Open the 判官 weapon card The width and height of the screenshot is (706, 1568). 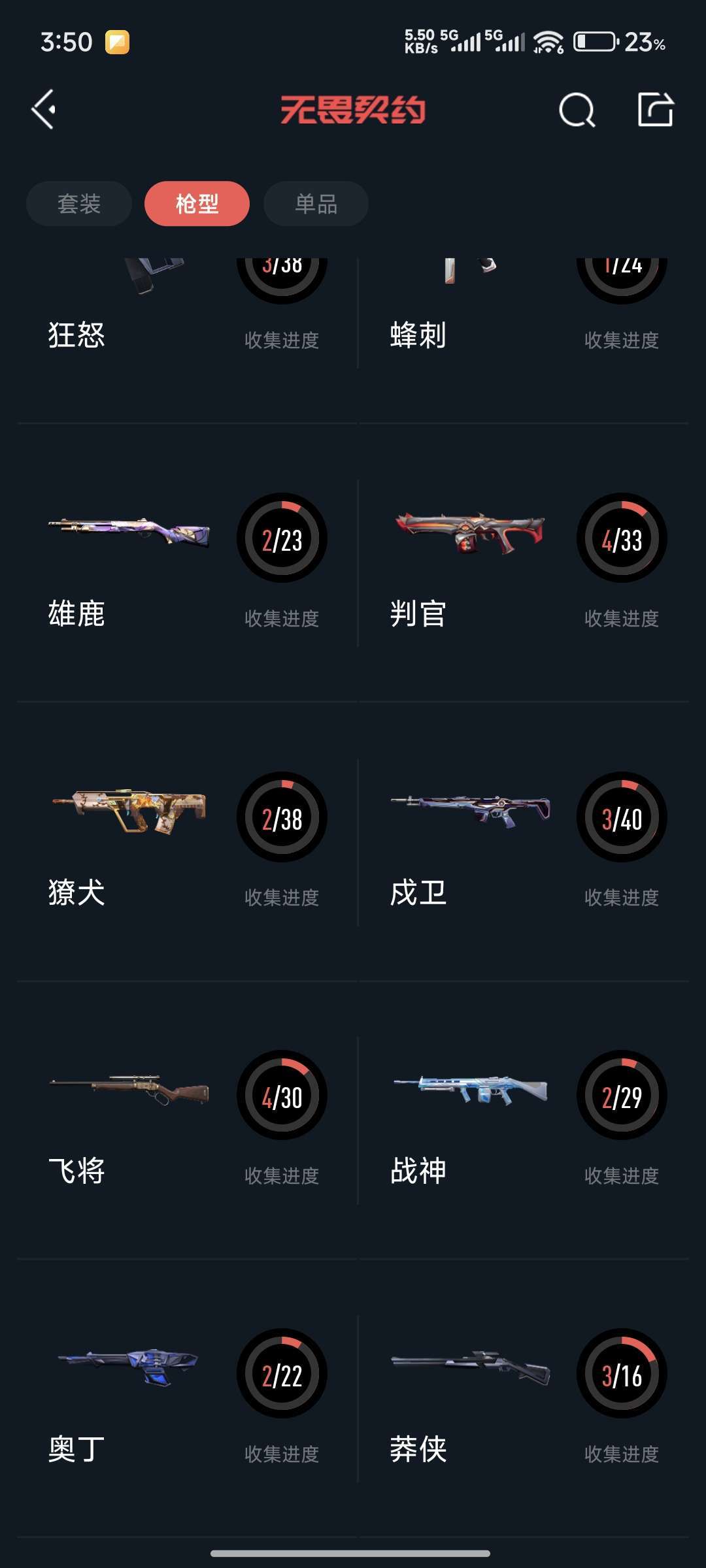[x=523, y=563]
